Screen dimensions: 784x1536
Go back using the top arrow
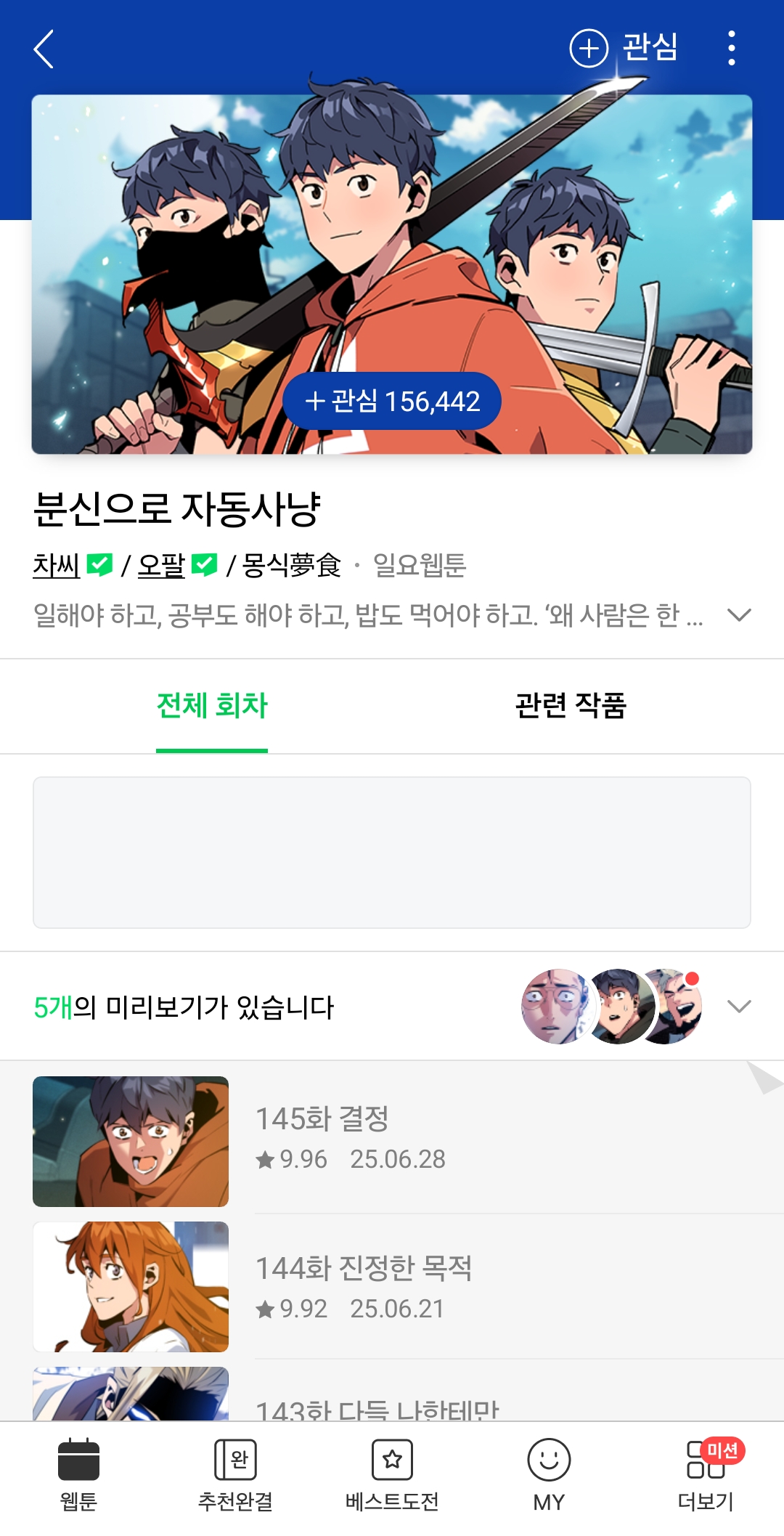(x=44, y=49)
